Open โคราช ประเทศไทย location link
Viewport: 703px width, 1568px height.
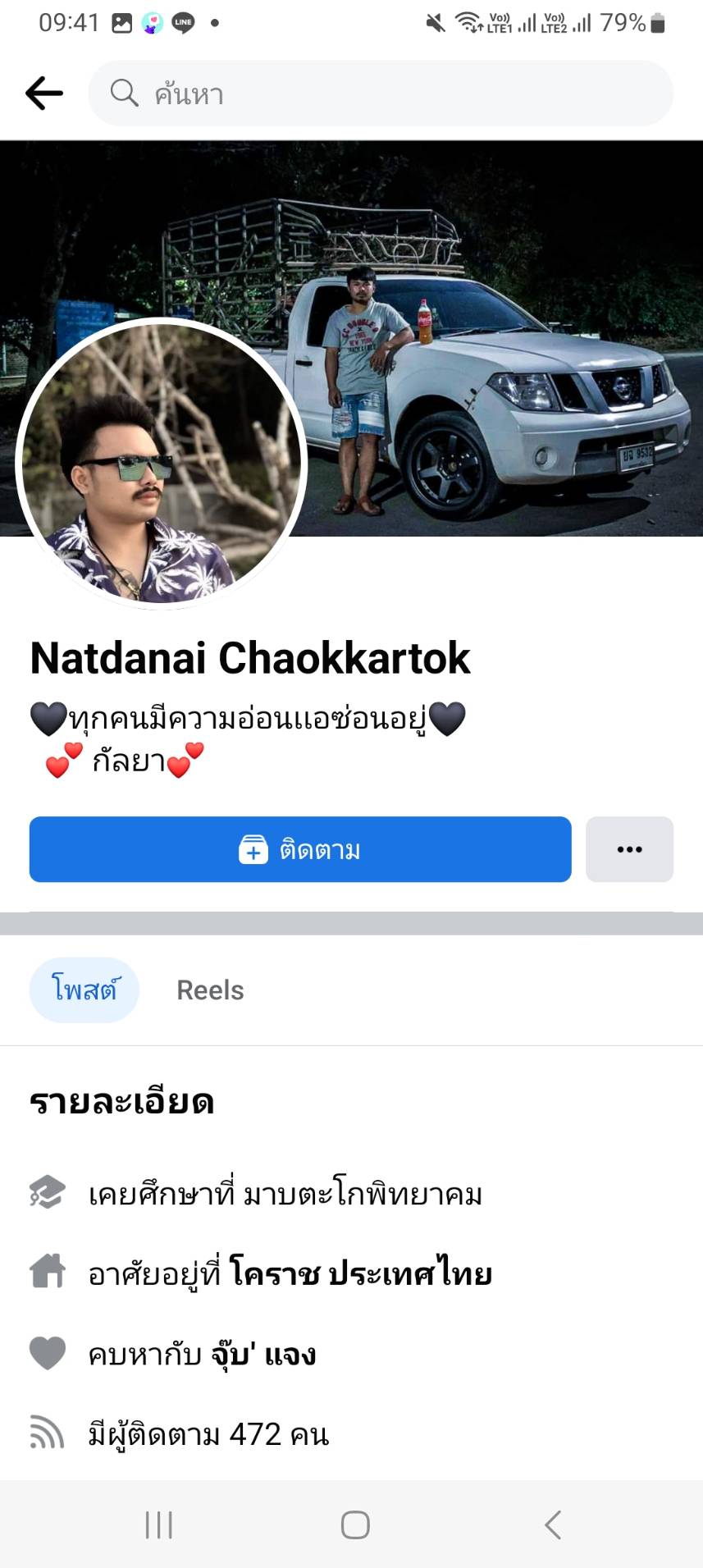(361, 1273)
